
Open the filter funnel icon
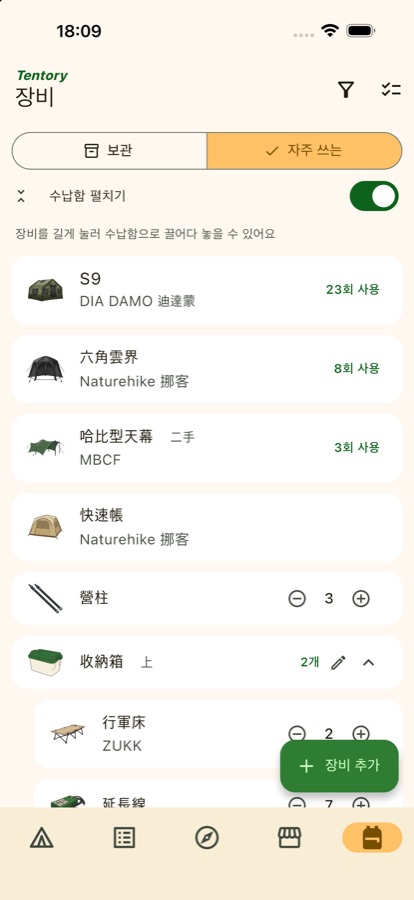345,90
